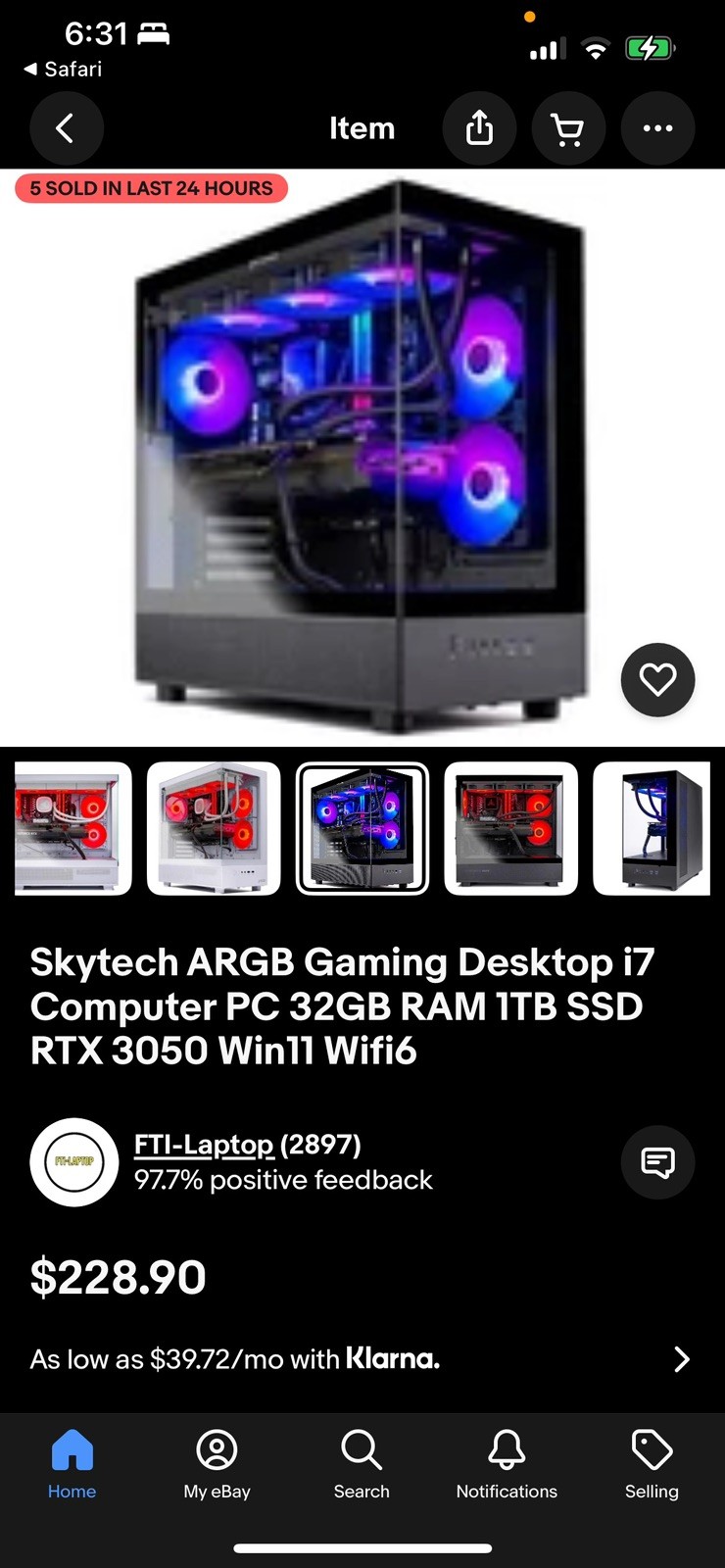Select the black case with red fans thumbnail
725x1568 pixels.
pos(511,828)
